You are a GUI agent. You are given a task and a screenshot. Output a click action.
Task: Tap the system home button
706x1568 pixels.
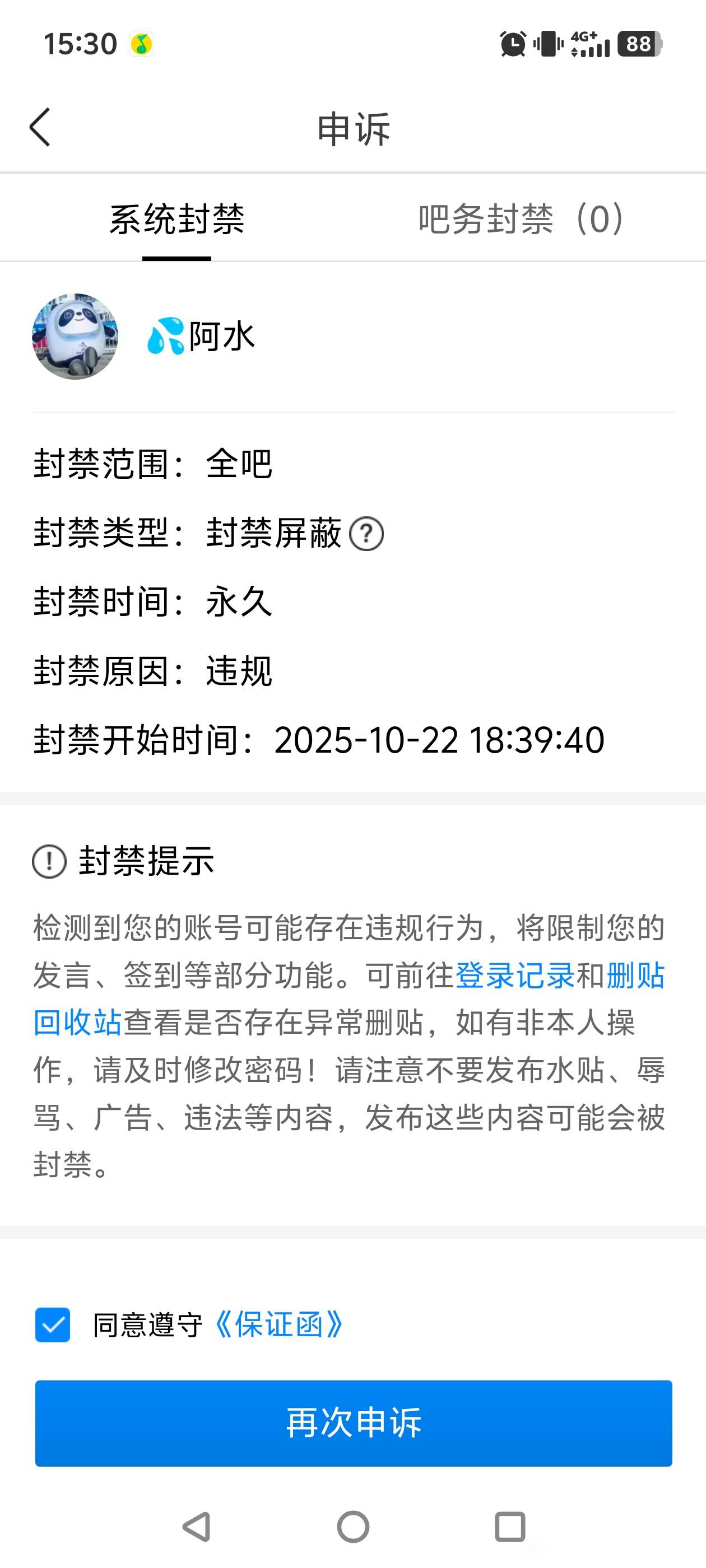click(x=354, y=1527)
